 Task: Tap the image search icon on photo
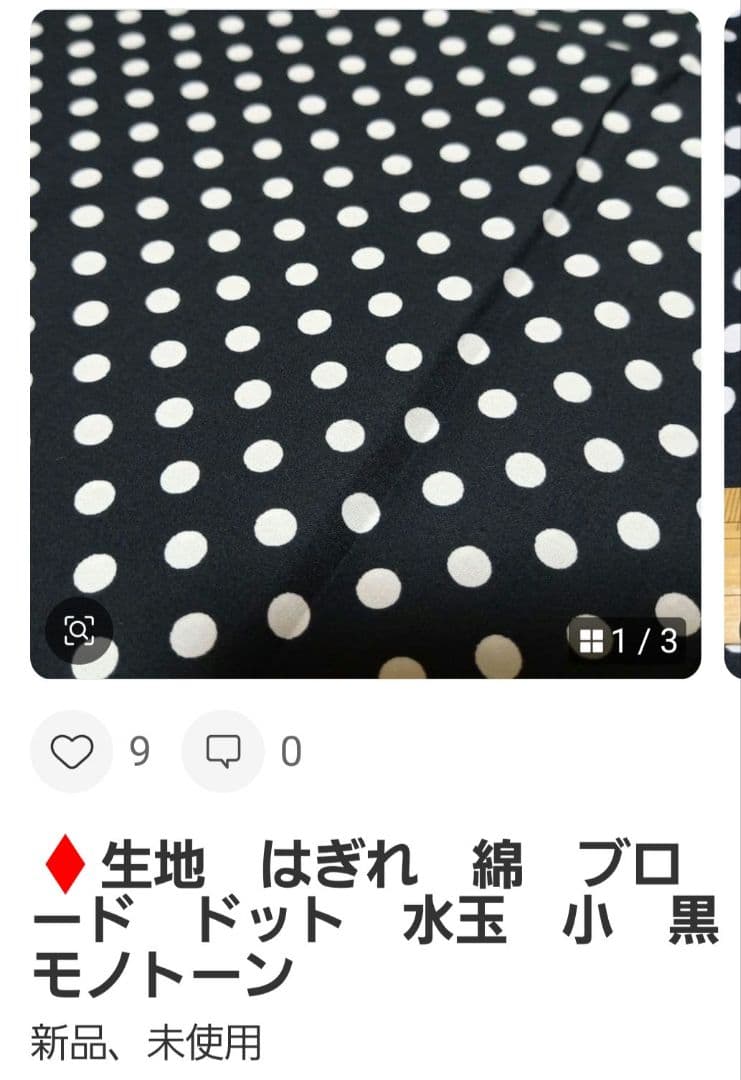pos(79,630)
